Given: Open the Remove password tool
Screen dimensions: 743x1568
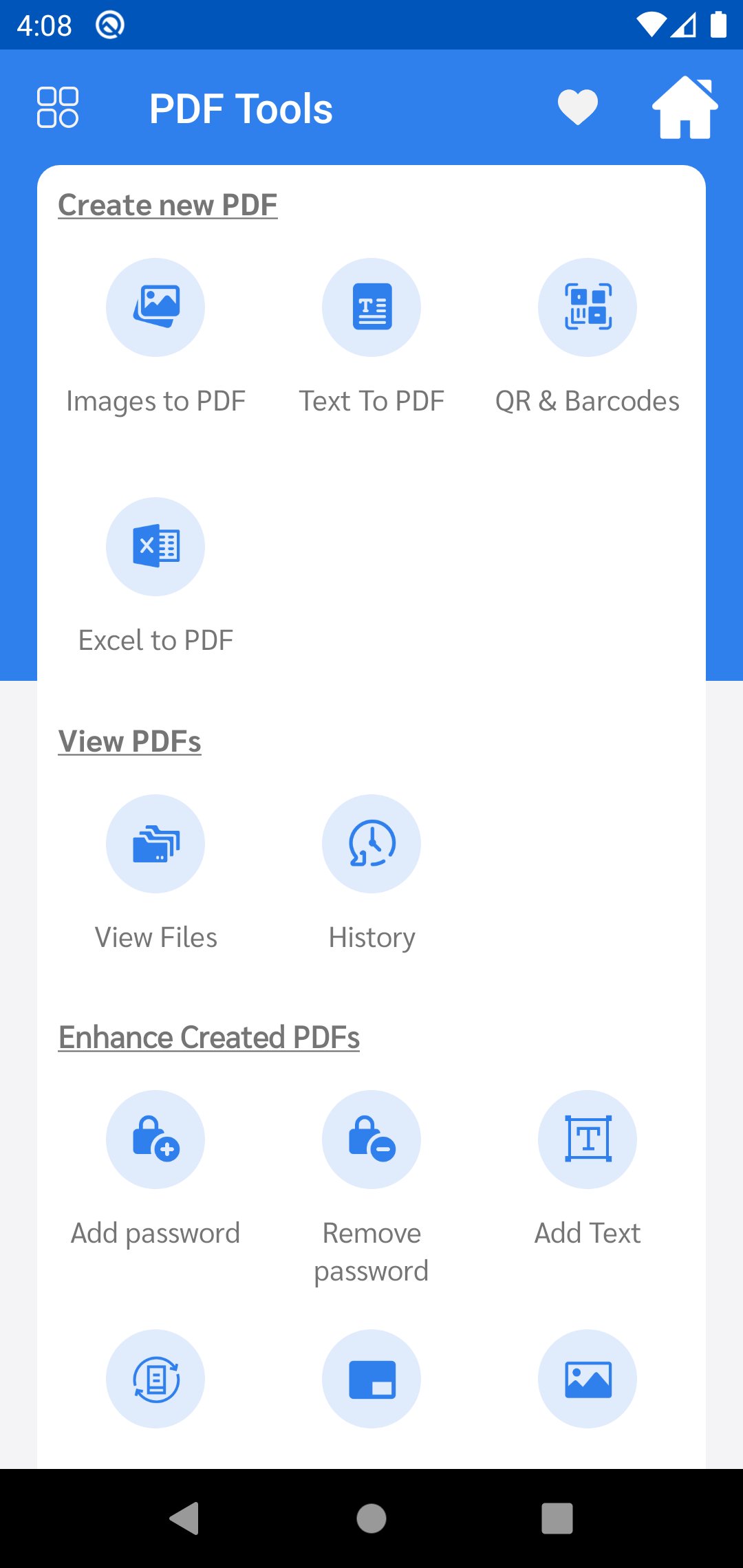Looking at the screenshot, I should [371, 1139].
